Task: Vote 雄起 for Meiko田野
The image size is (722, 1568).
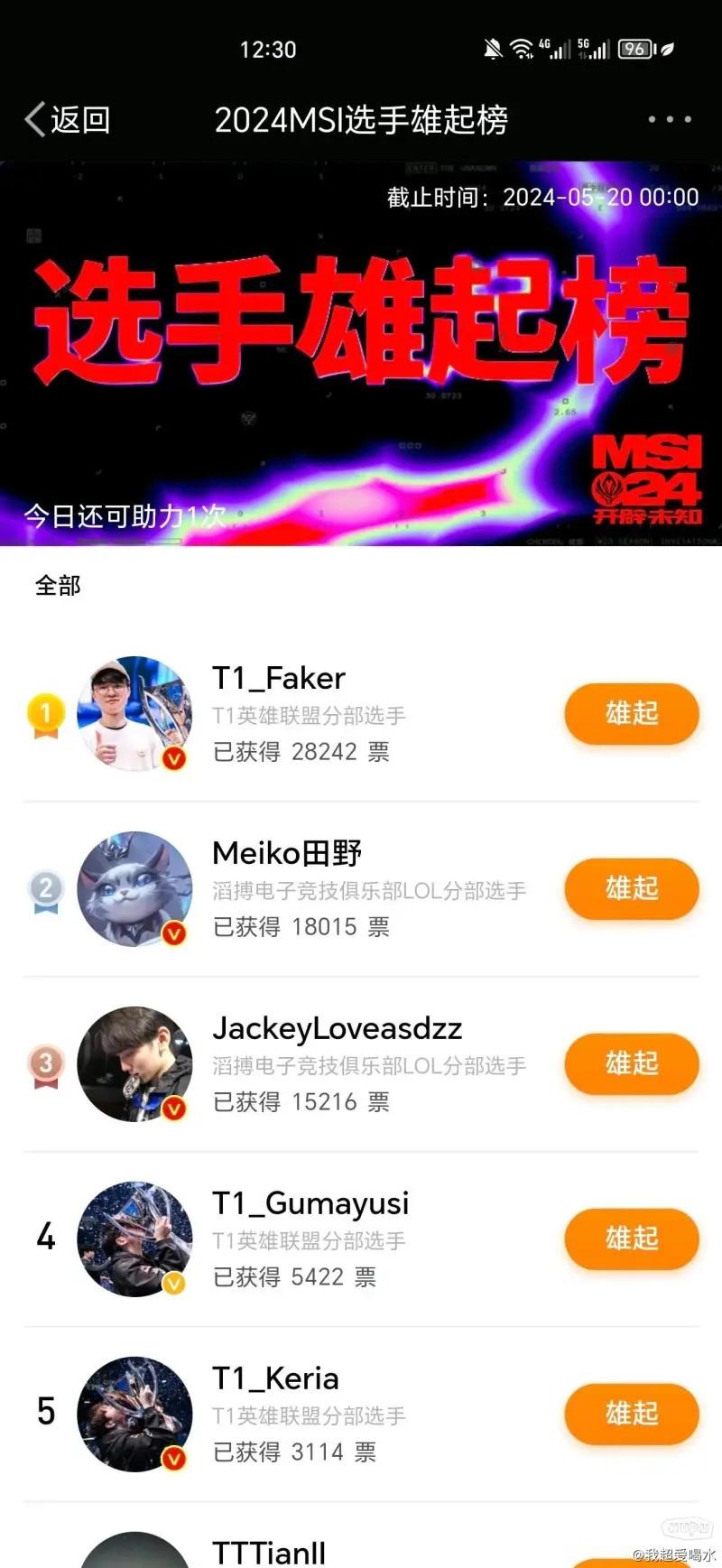Action: tap(632, 889)
